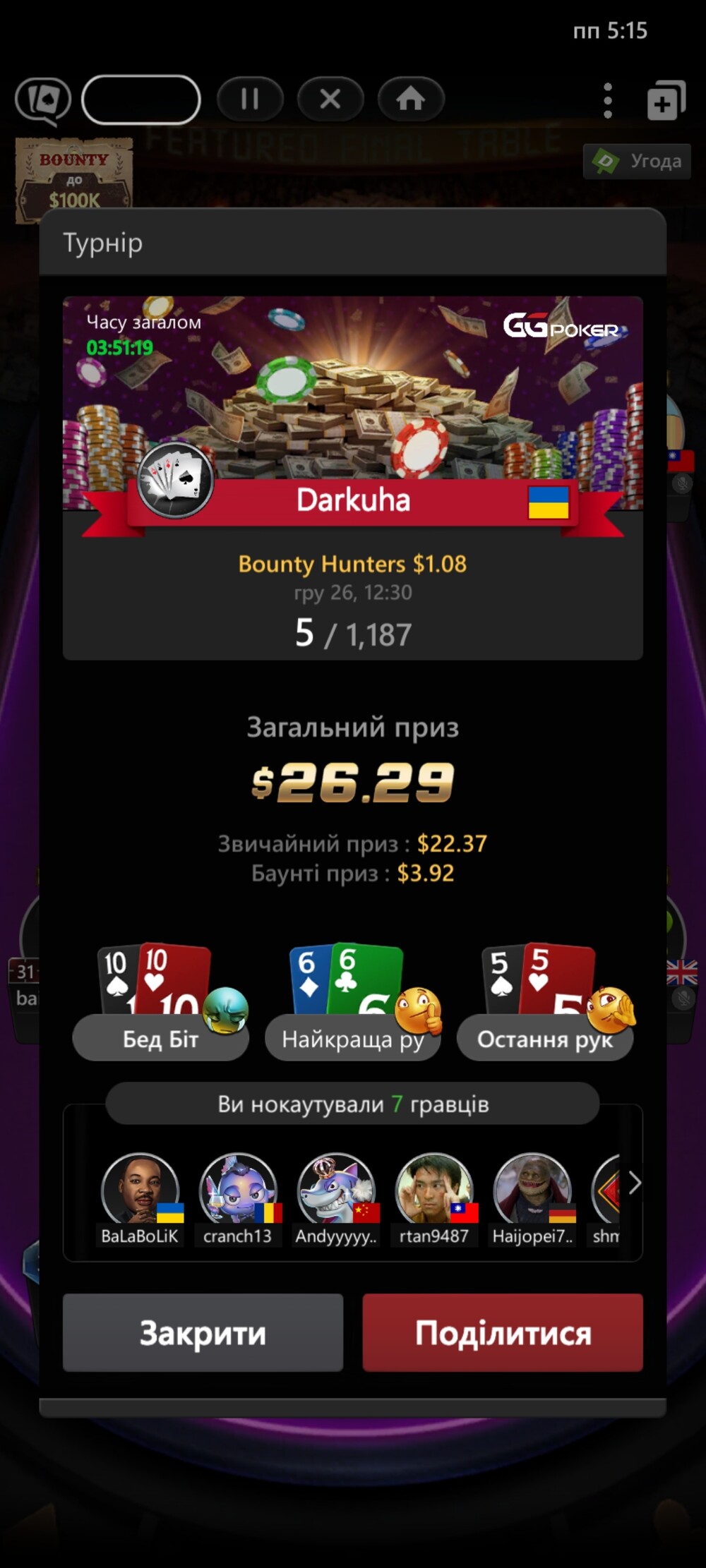Add a new table with plus icon
Viewport: 706px width, 1568px height.
[x=666, y=101]
